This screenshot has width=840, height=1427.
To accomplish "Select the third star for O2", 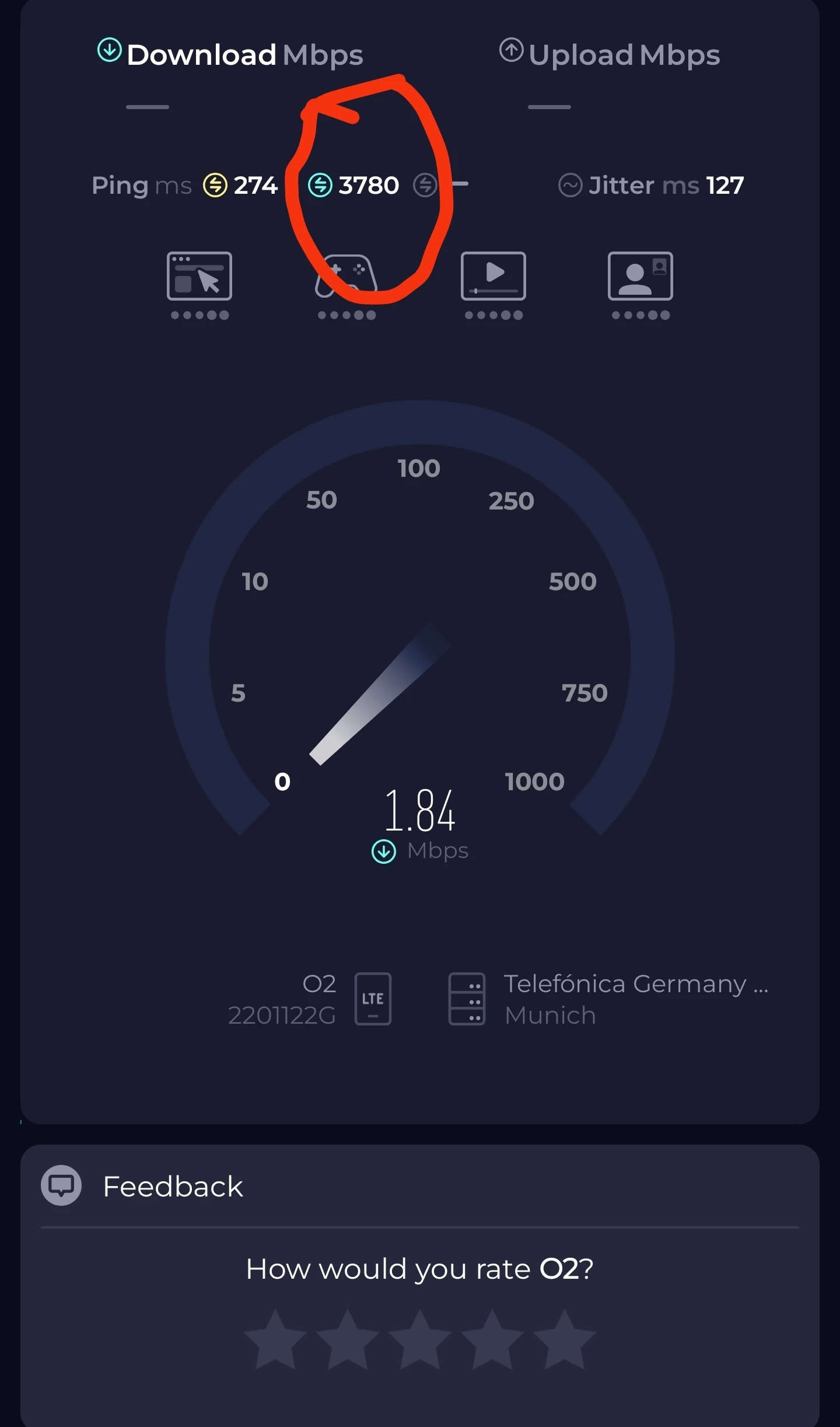I will point(420,1341).
